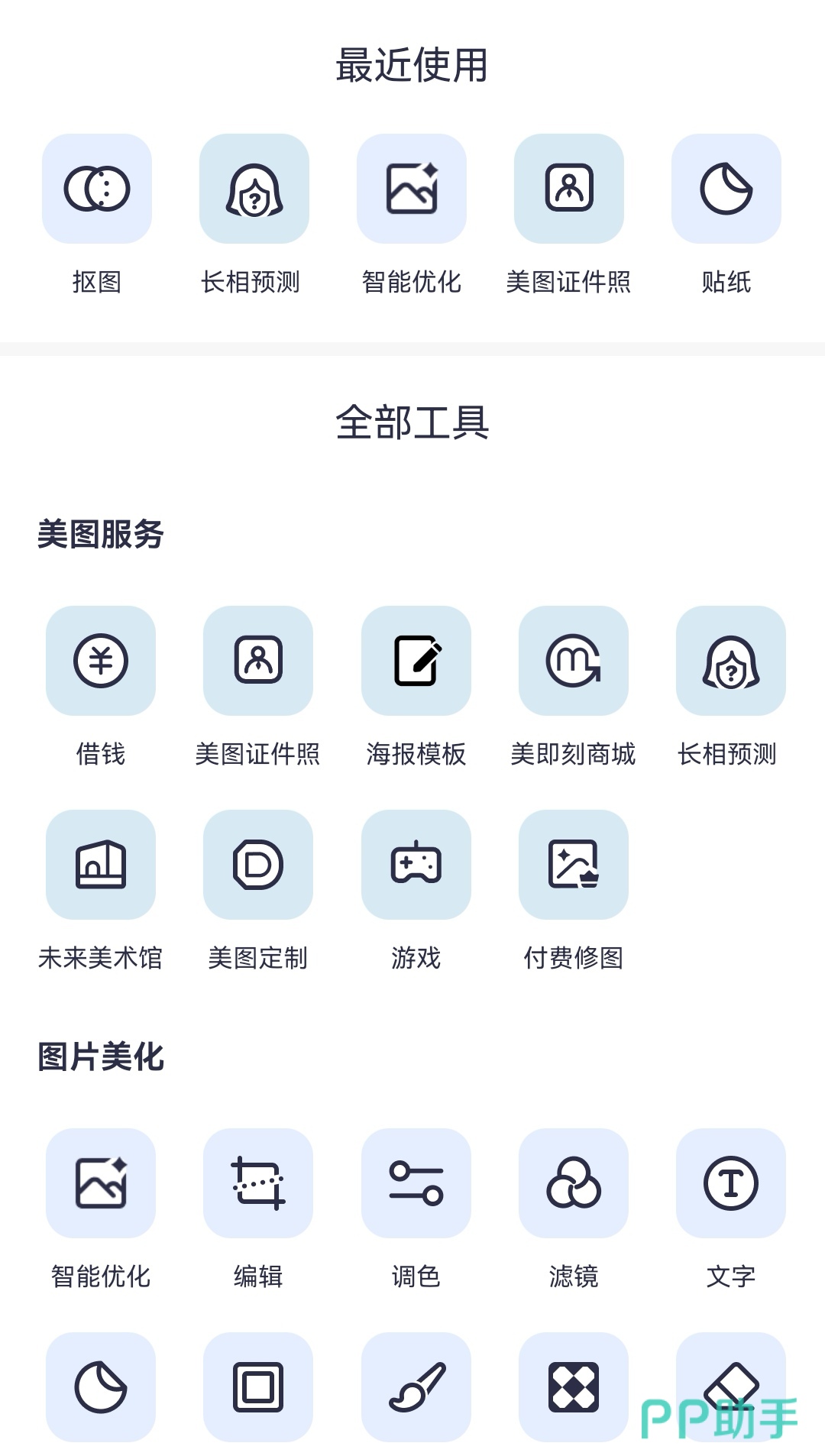The image size is (825, 1456).
Task: Select 美图定制 service
Action: [258, 865]
